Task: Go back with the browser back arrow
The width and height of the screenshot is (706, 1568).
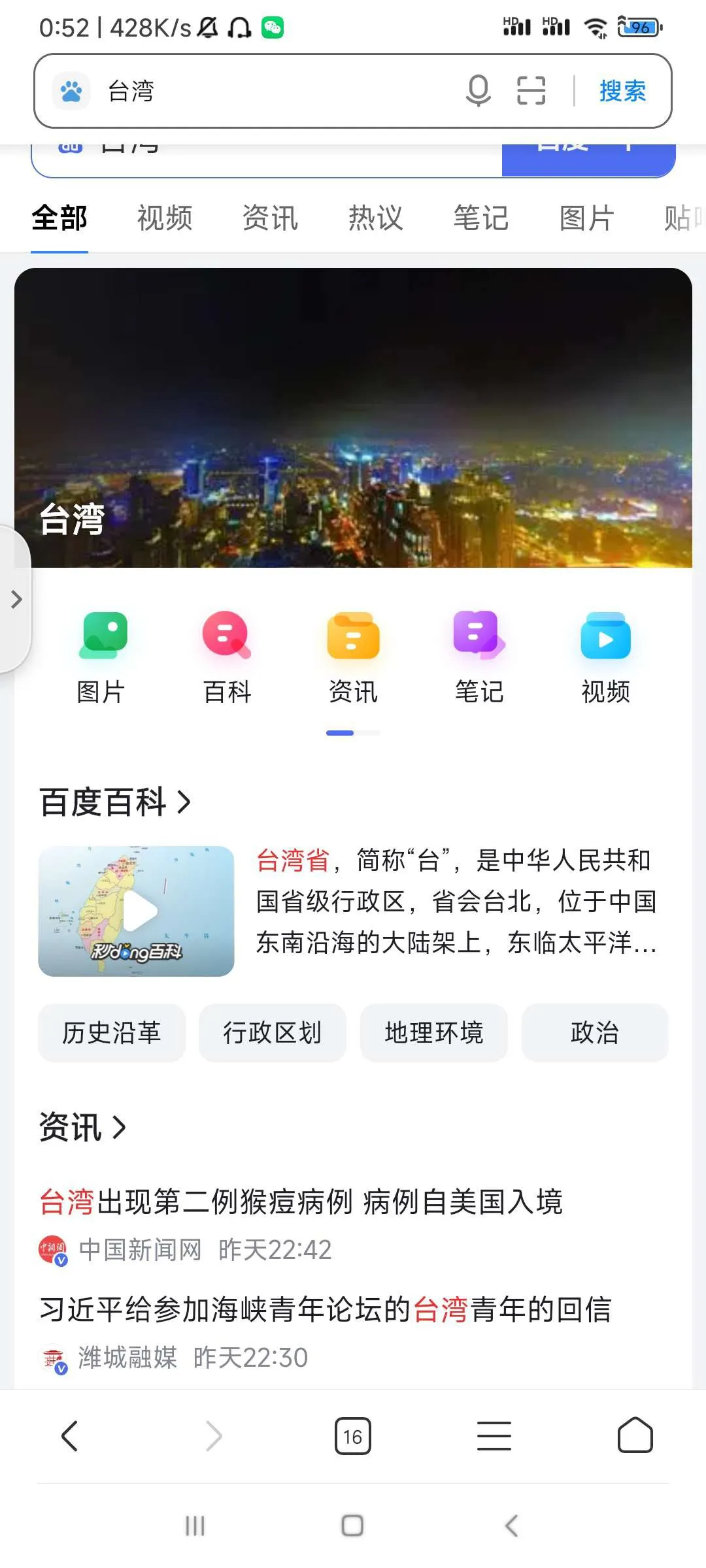Action: click(x=70, y=1436)
